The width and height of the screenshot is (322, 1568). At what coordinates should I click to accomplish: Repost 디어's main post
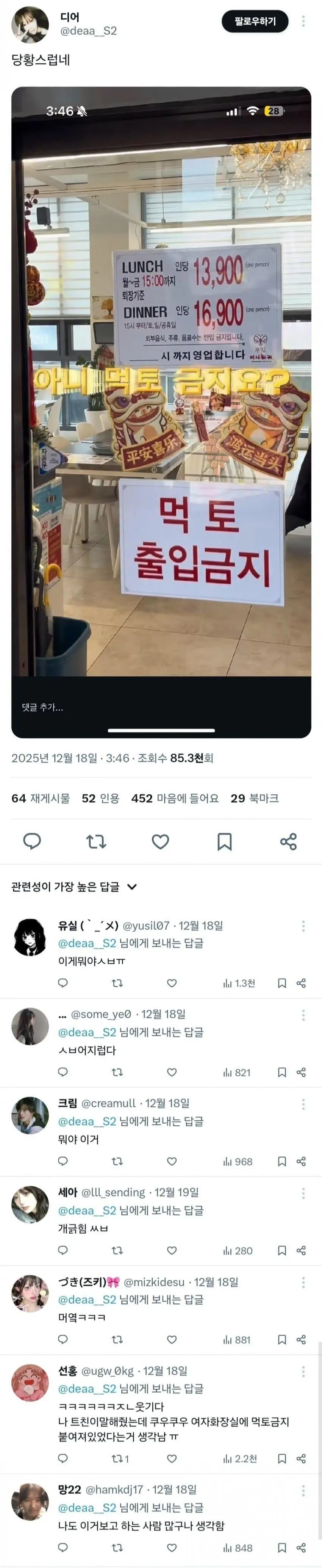coord(96,841)
